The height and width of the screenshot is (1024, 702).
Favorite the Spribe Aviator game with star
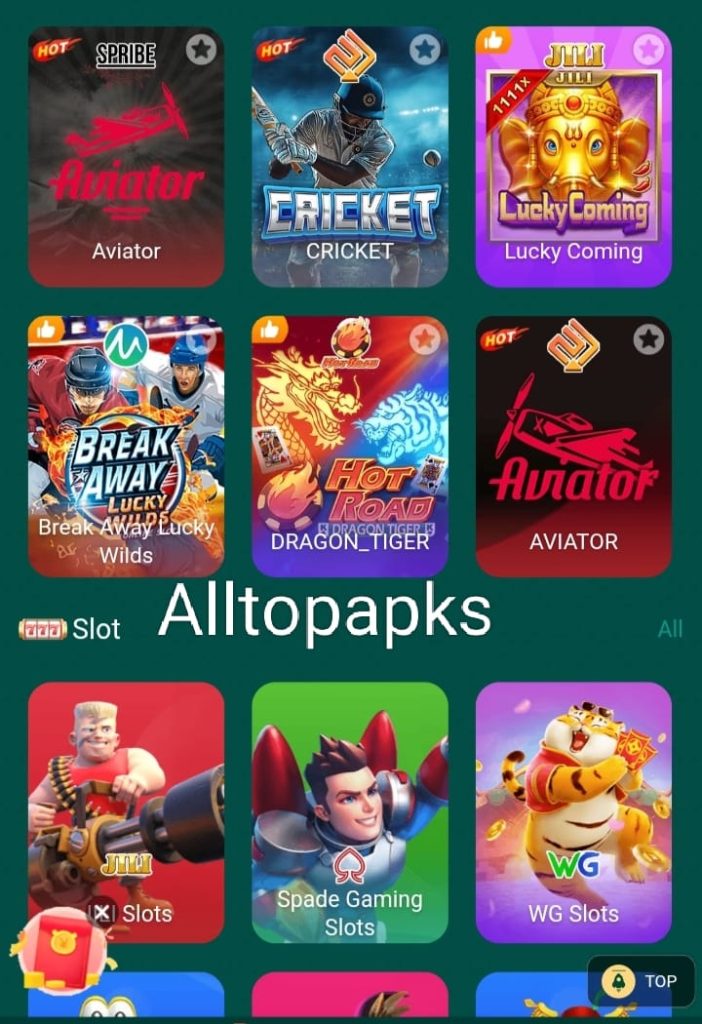[202, 49]
